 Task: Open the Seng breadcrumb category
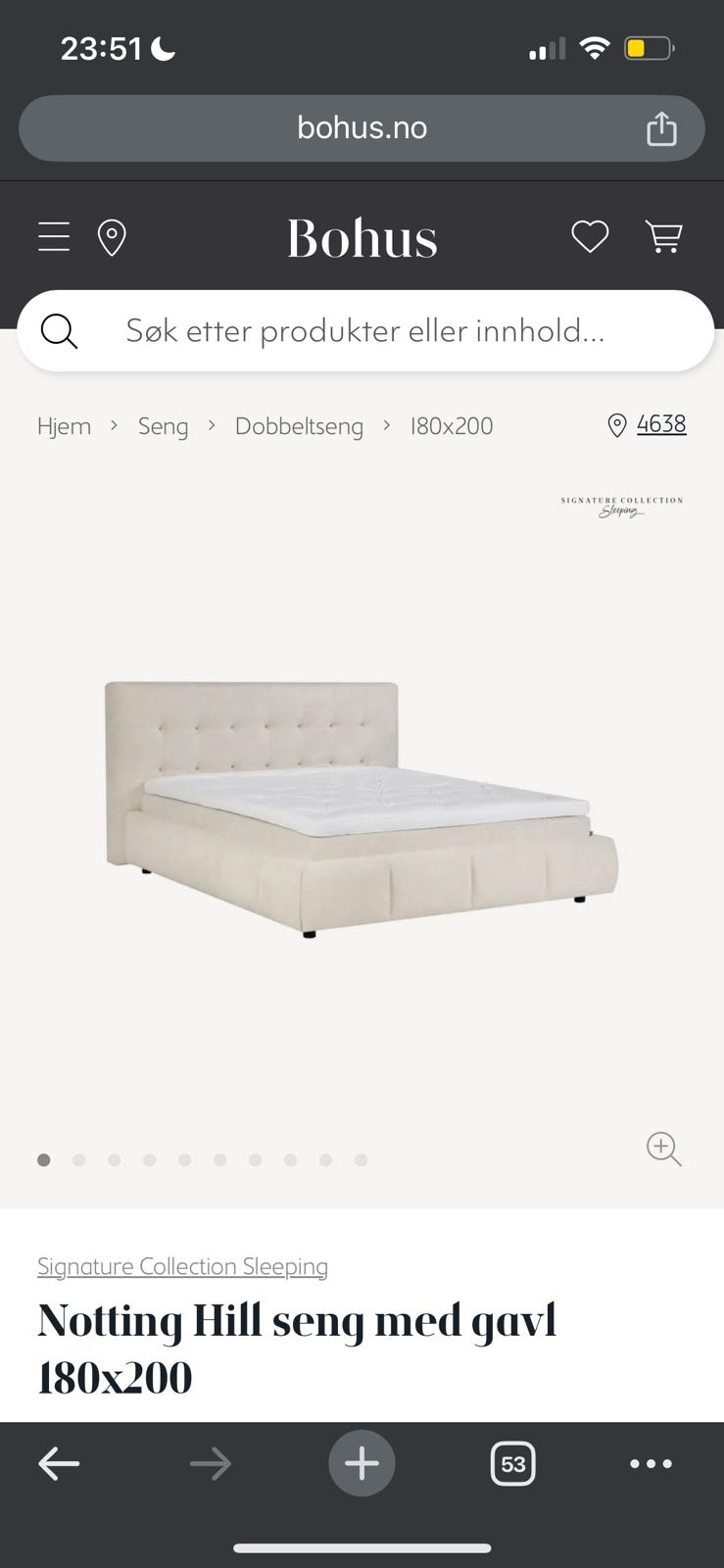(x=163, y=426)
